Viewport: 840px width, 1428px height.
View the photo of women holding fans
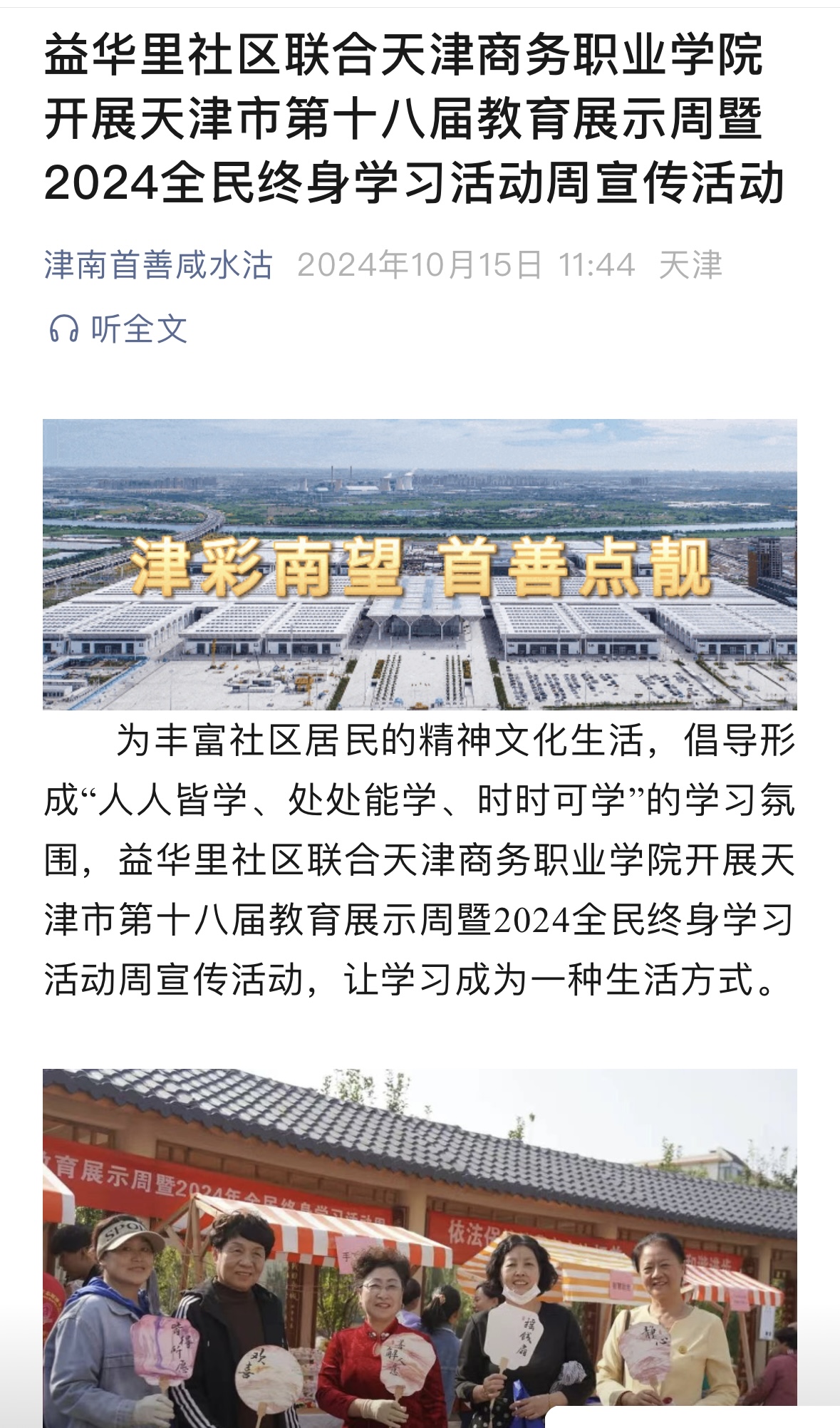[420, 1247]
